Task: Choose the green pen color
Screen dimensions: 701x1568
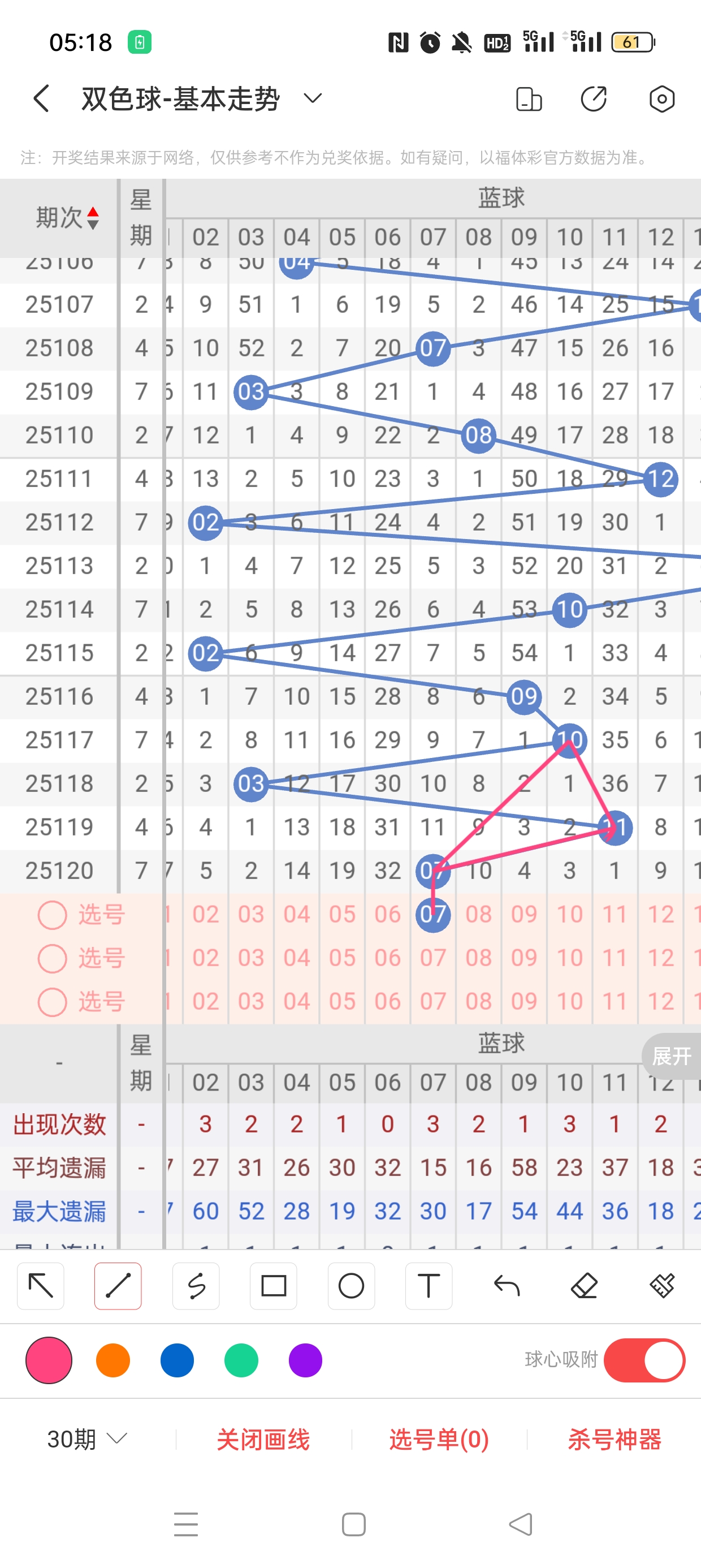Action: pyautogui.click(x=241, y=1360)
